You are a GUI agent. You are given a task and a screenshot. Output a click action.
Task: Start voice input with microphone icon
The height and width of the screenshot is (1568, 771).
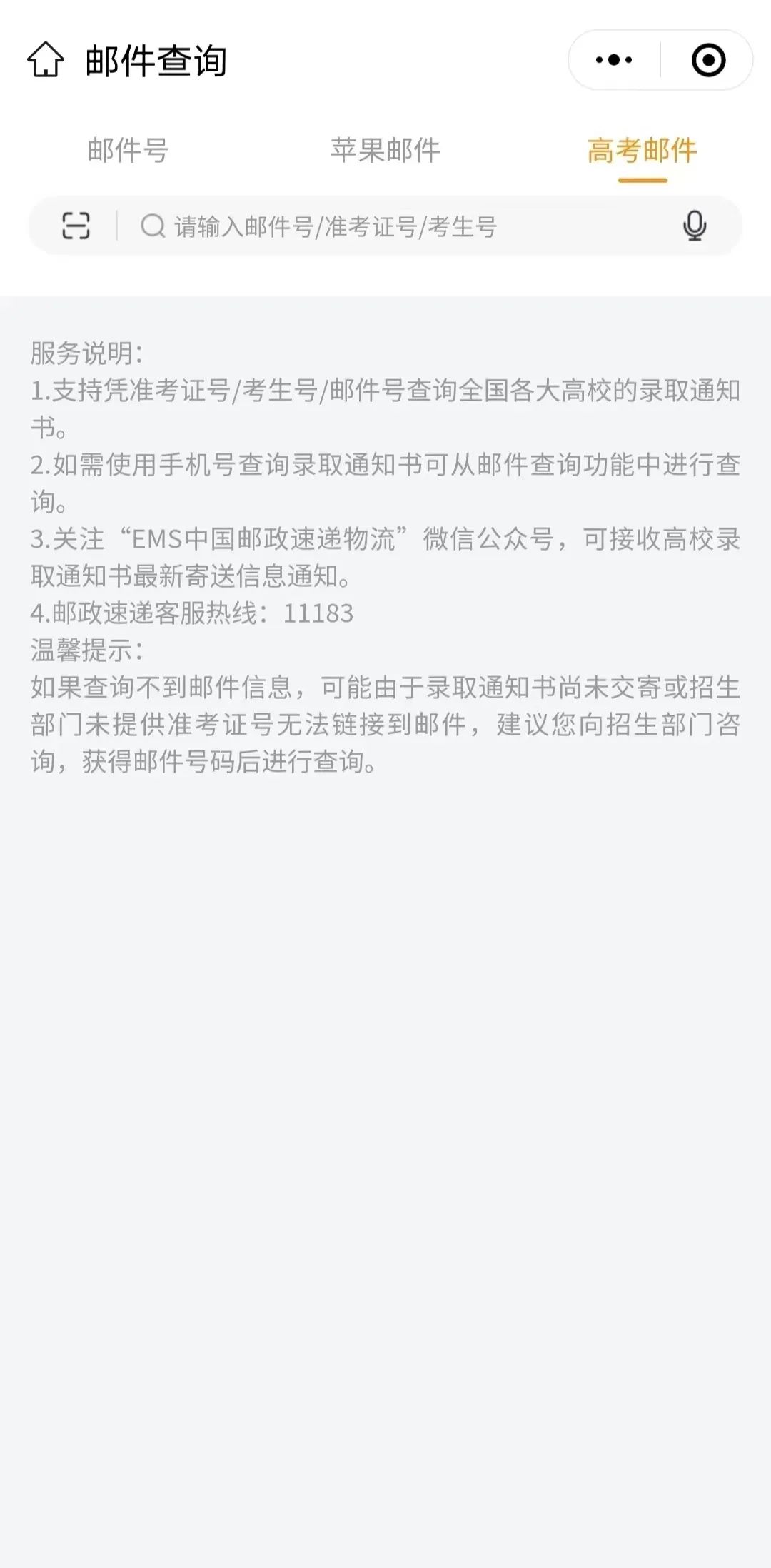(694, 226)
